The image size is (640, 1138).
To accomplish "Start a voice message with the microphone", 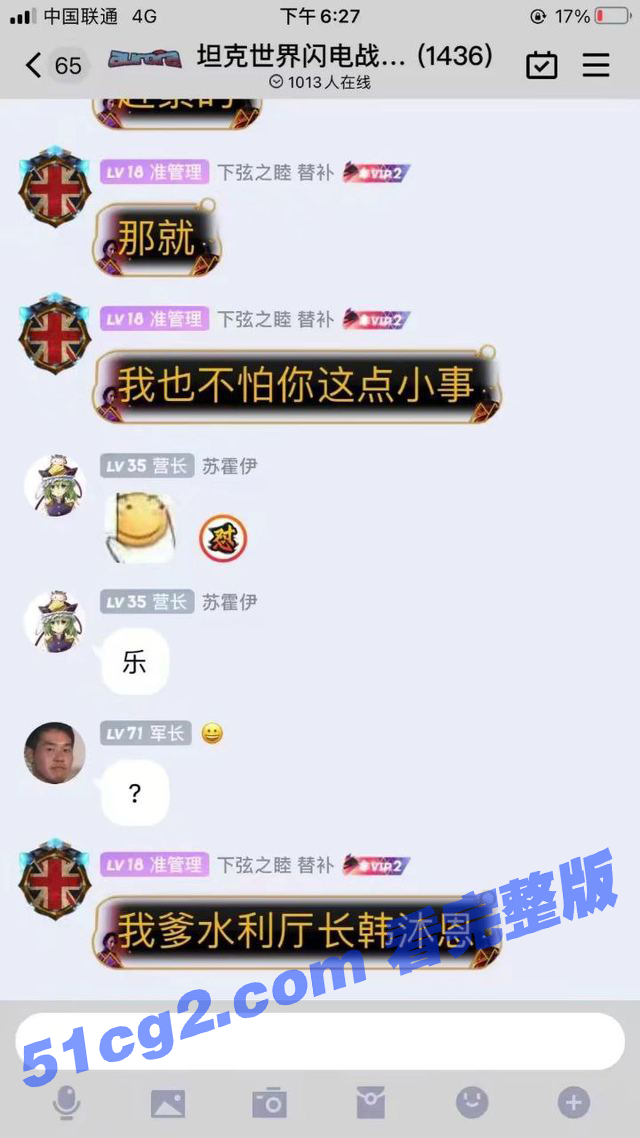I will pos(66,1103).
